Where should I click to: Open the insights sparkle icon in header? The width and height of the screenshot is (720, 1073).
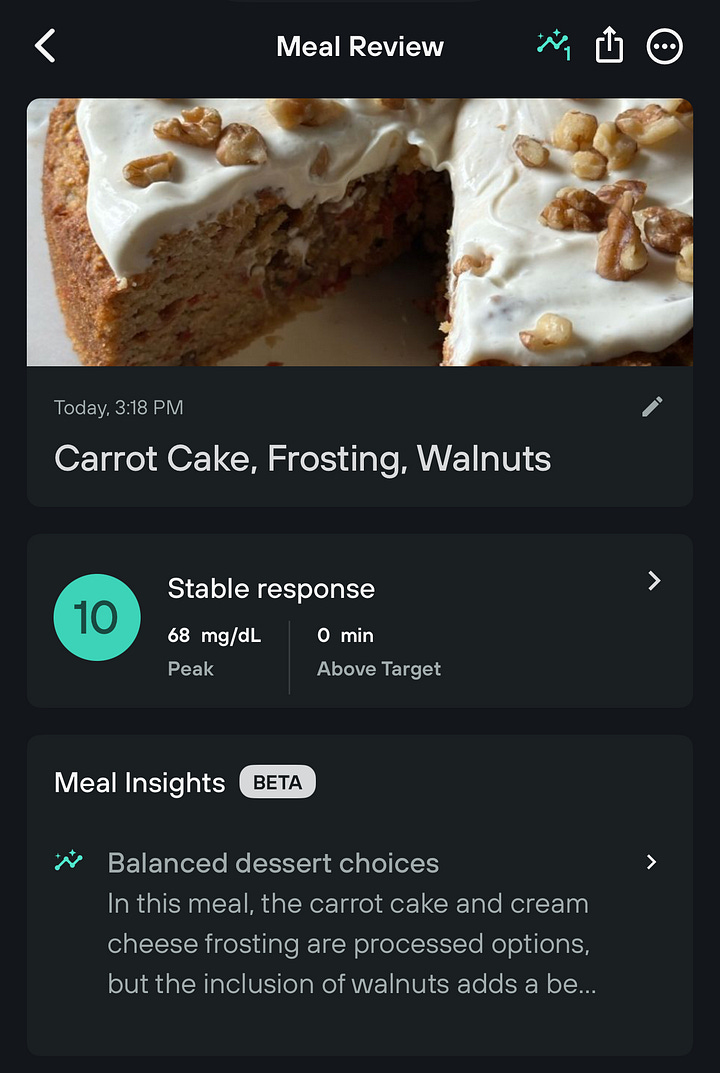coord(553,46)
